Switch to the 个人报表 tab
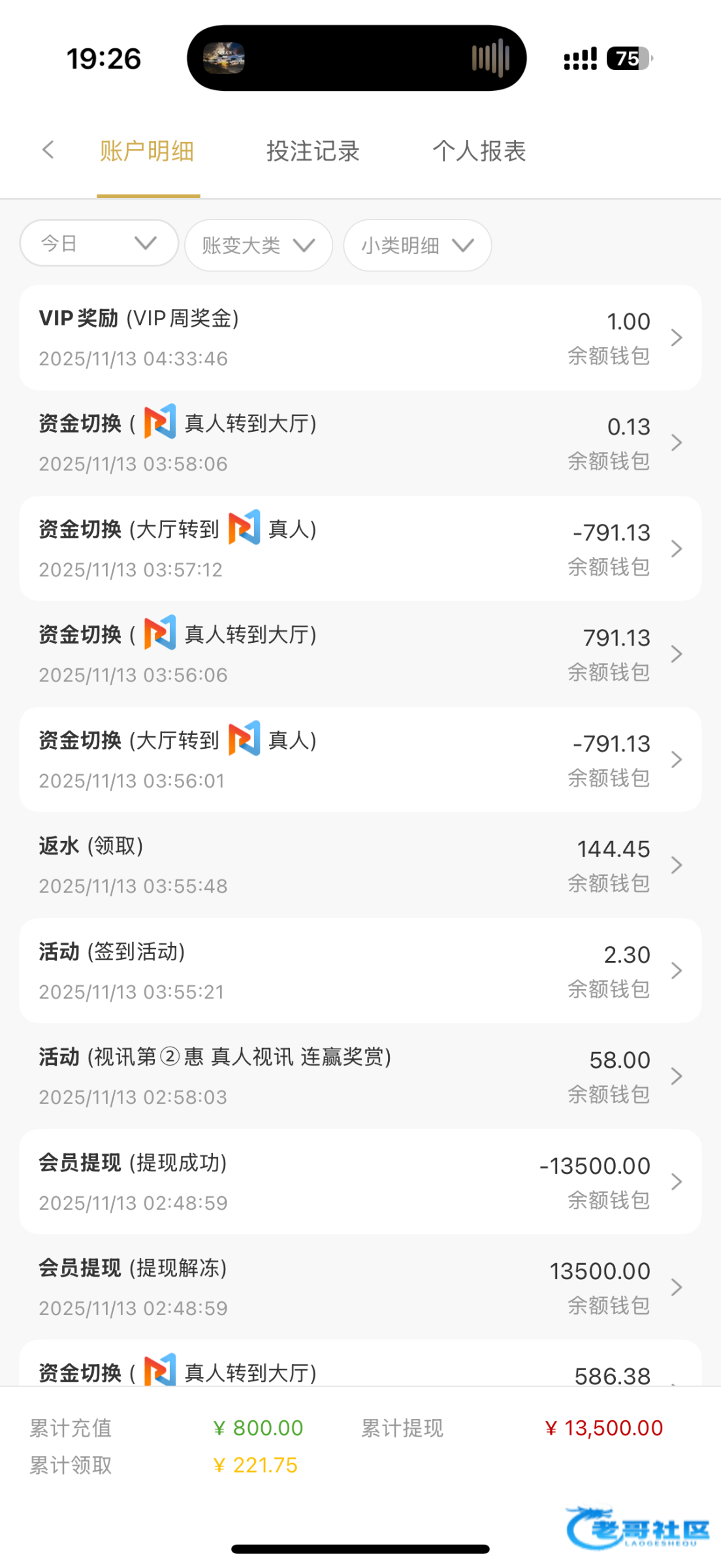The image size is (721, 1568). click(x=479, y=152)
